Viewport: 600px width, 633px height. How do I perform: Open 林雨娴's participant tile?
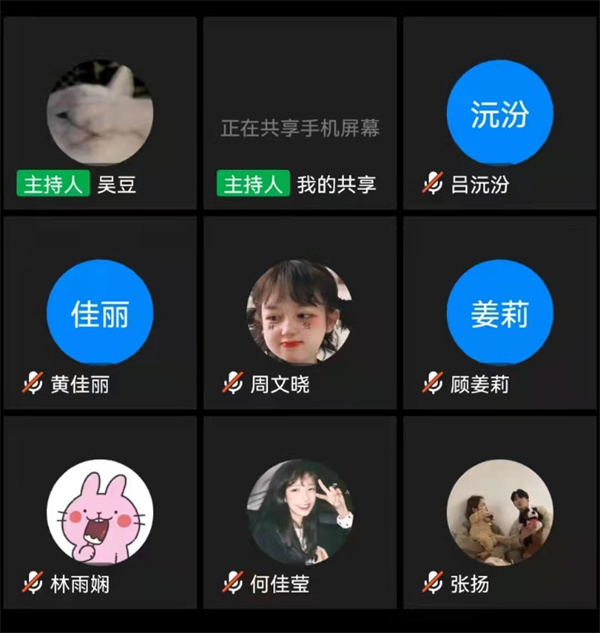coord(100,510)
